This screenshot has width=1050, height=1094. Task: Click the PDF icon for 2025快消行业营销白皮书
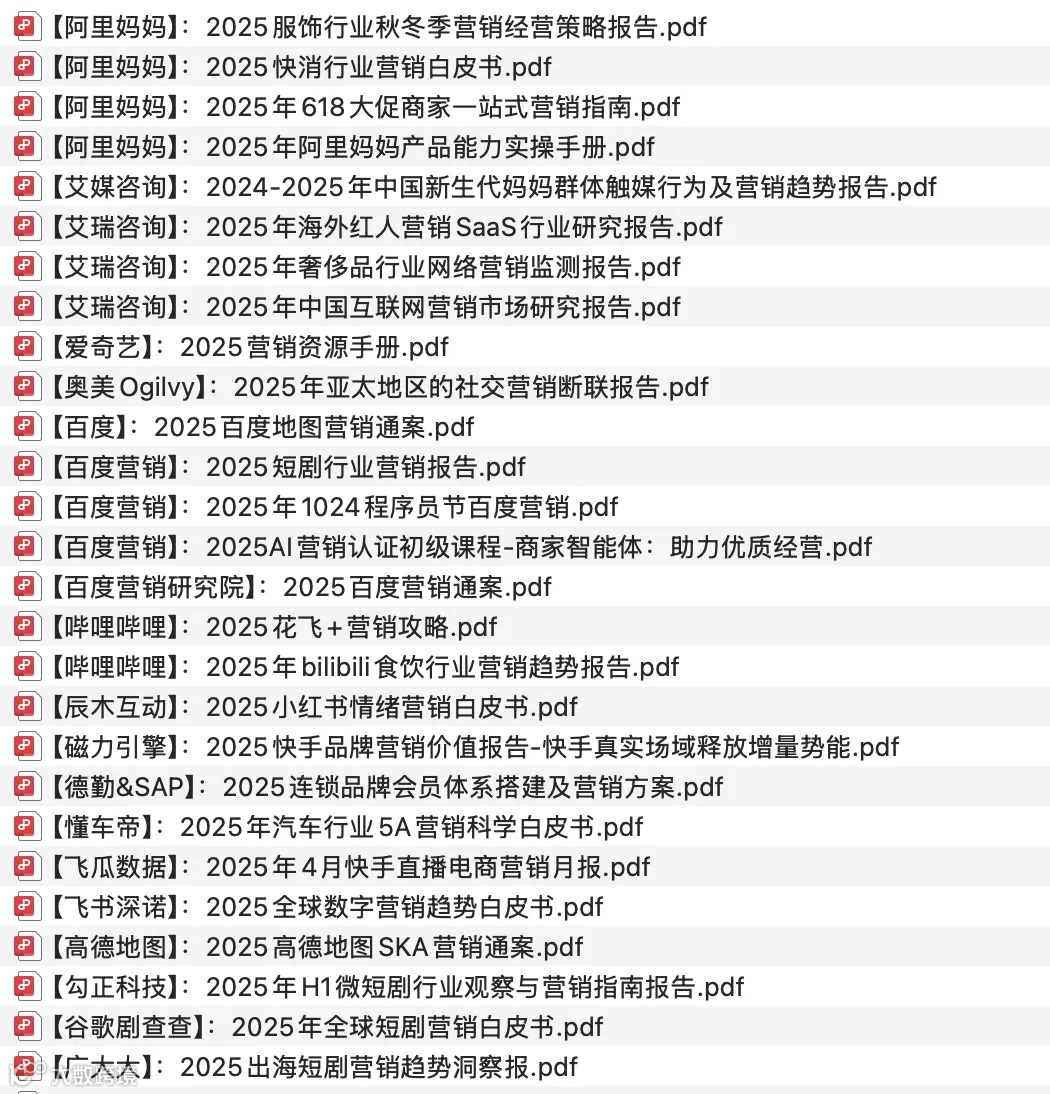coord(26,67)
